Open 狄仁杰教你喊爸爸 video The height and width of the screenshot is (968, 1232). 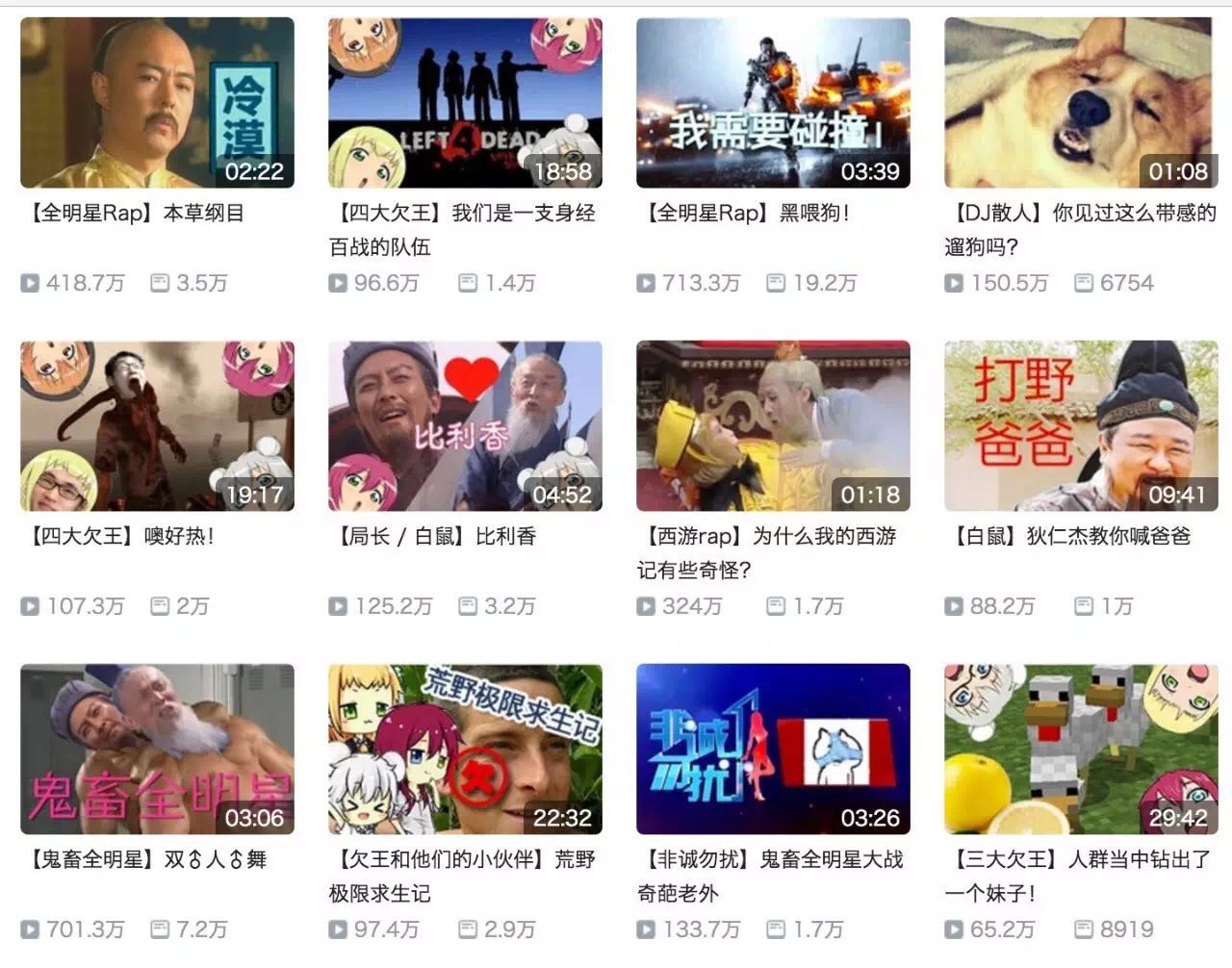[1081, 426]
